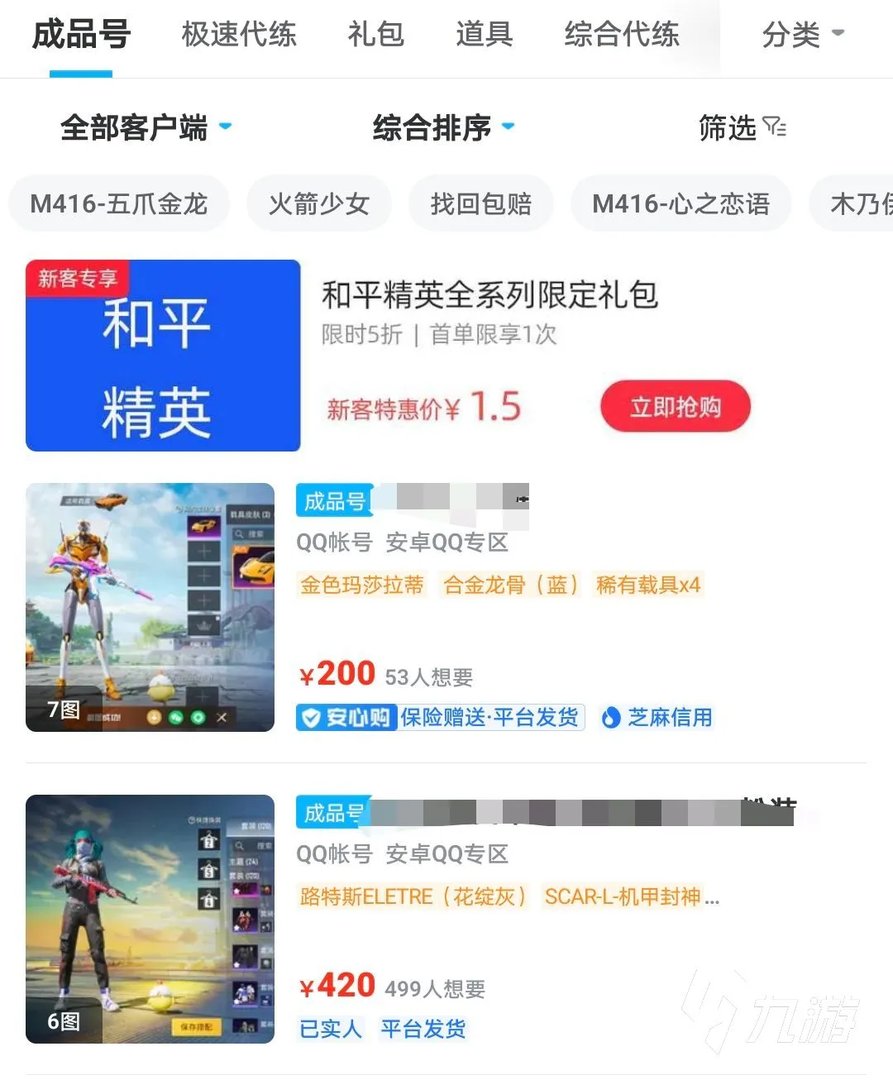Screen dimensions: 893x1080
Task: Tap the 立即抢购 purchase button
Action: pyautogui.click(x=675, y=407)
